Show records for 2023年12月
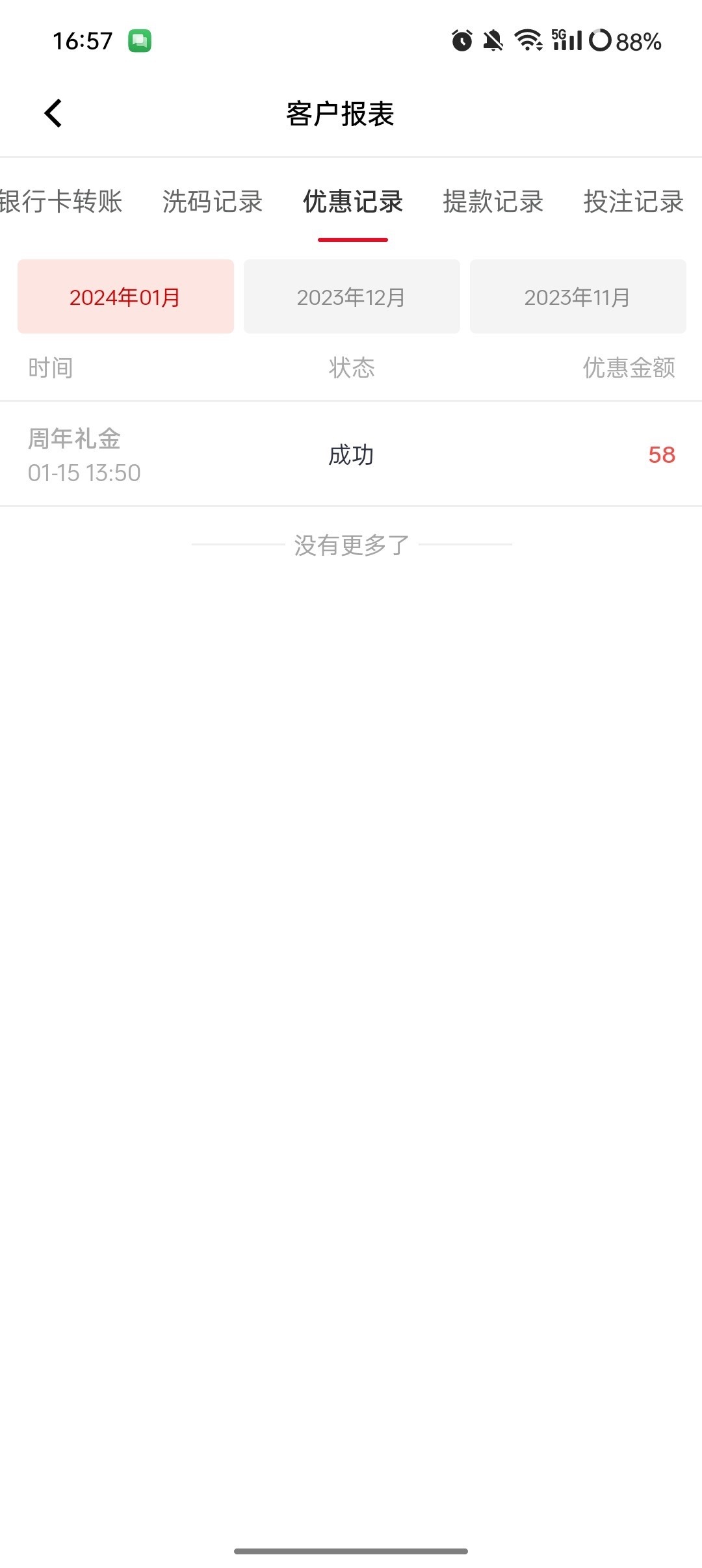The width and height of the screenshot is (702, 1568). [352, 297]
